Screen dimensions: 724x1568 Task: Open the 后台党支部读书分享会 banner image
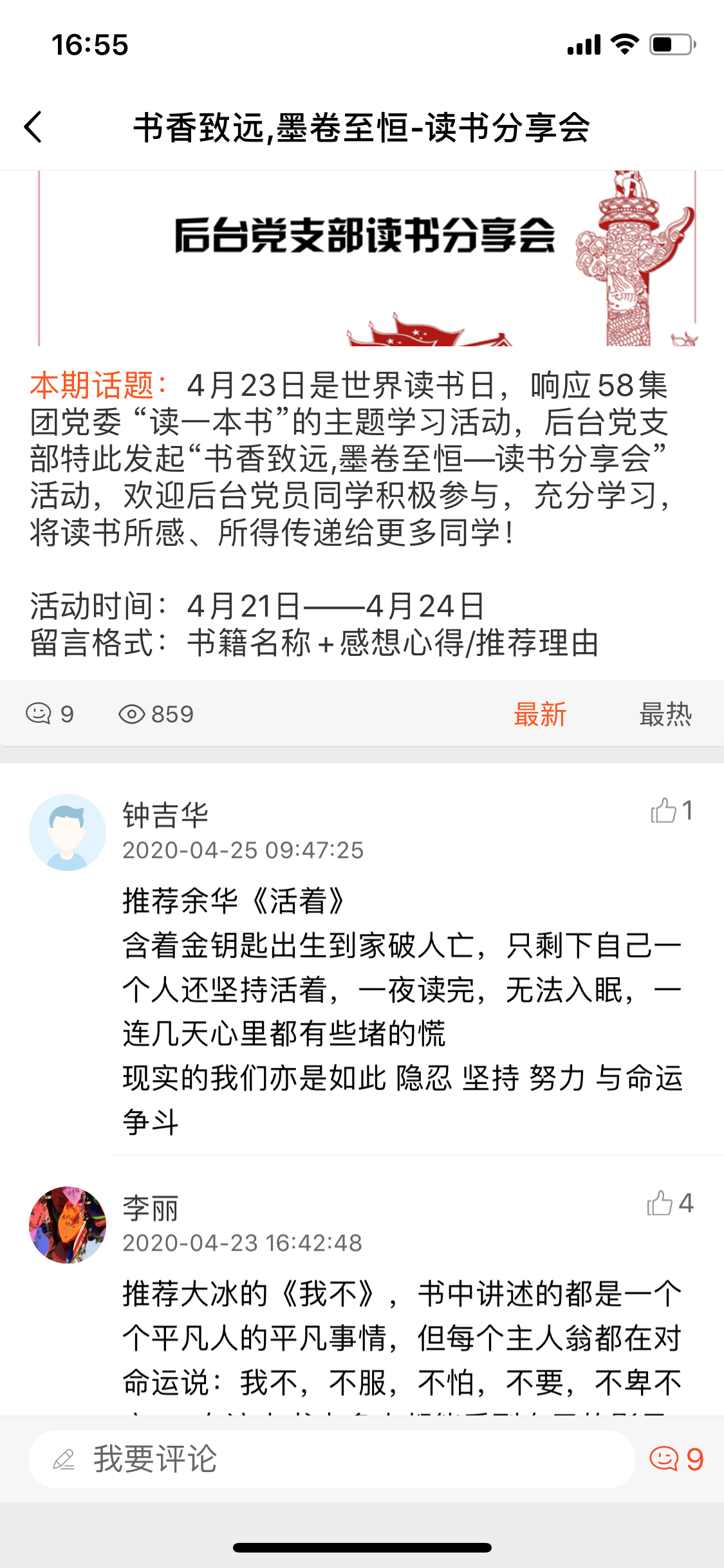click(x=367, y=258)
